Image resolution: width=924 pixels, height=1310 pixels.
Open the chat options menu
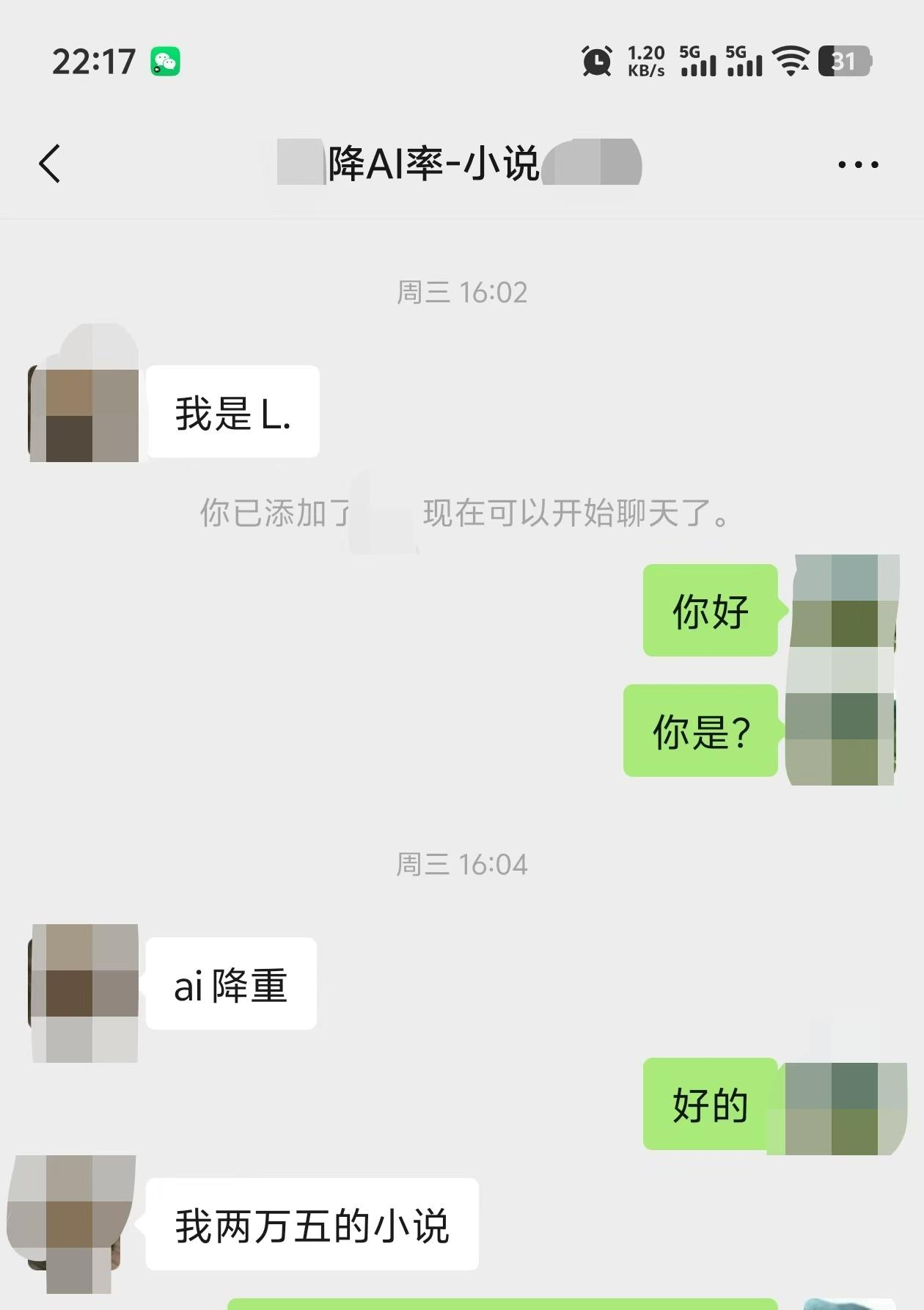[x=857, y=164]
